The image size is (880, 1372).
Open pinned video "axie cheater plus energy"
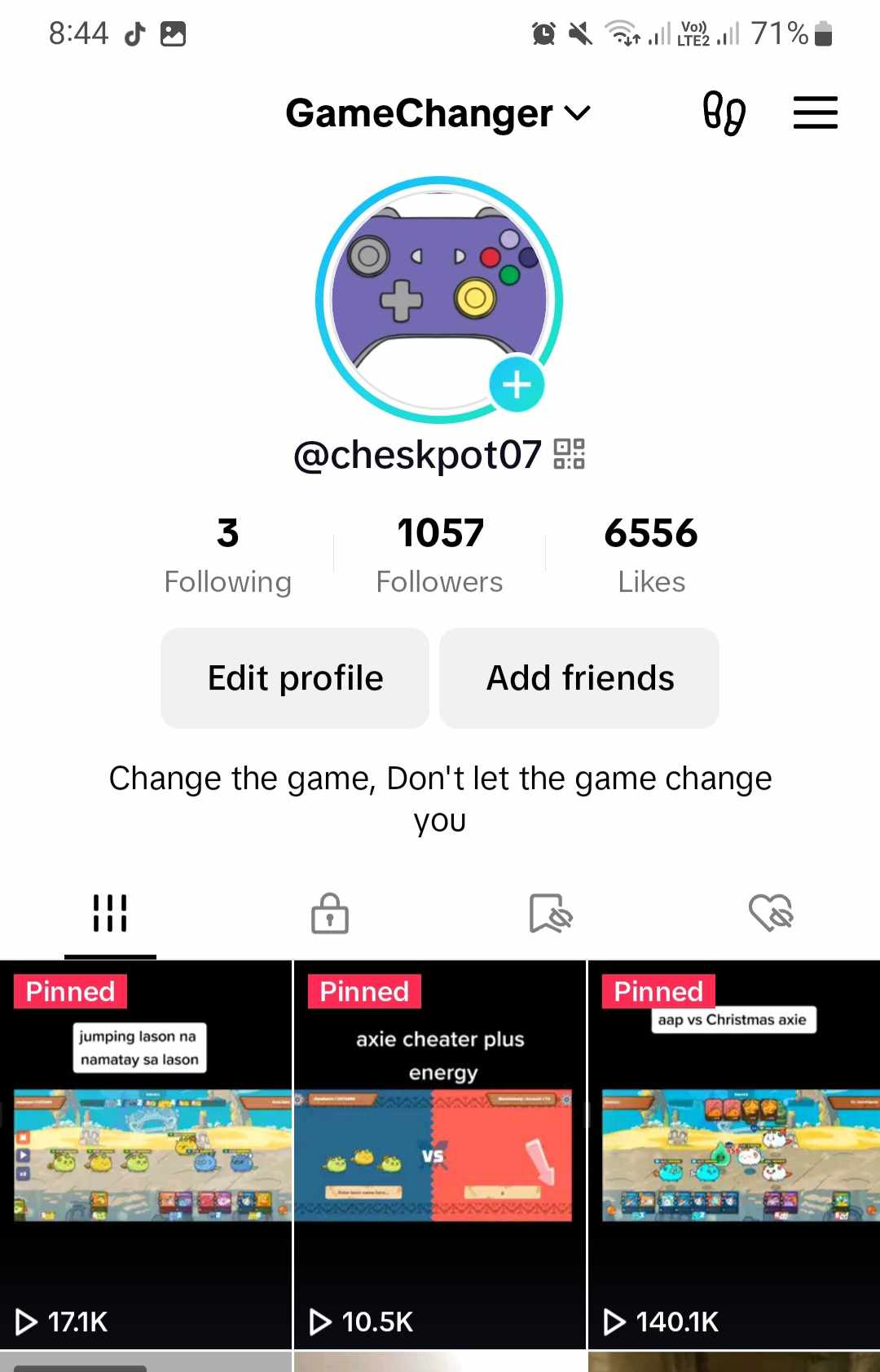[x=440, y=1154]
